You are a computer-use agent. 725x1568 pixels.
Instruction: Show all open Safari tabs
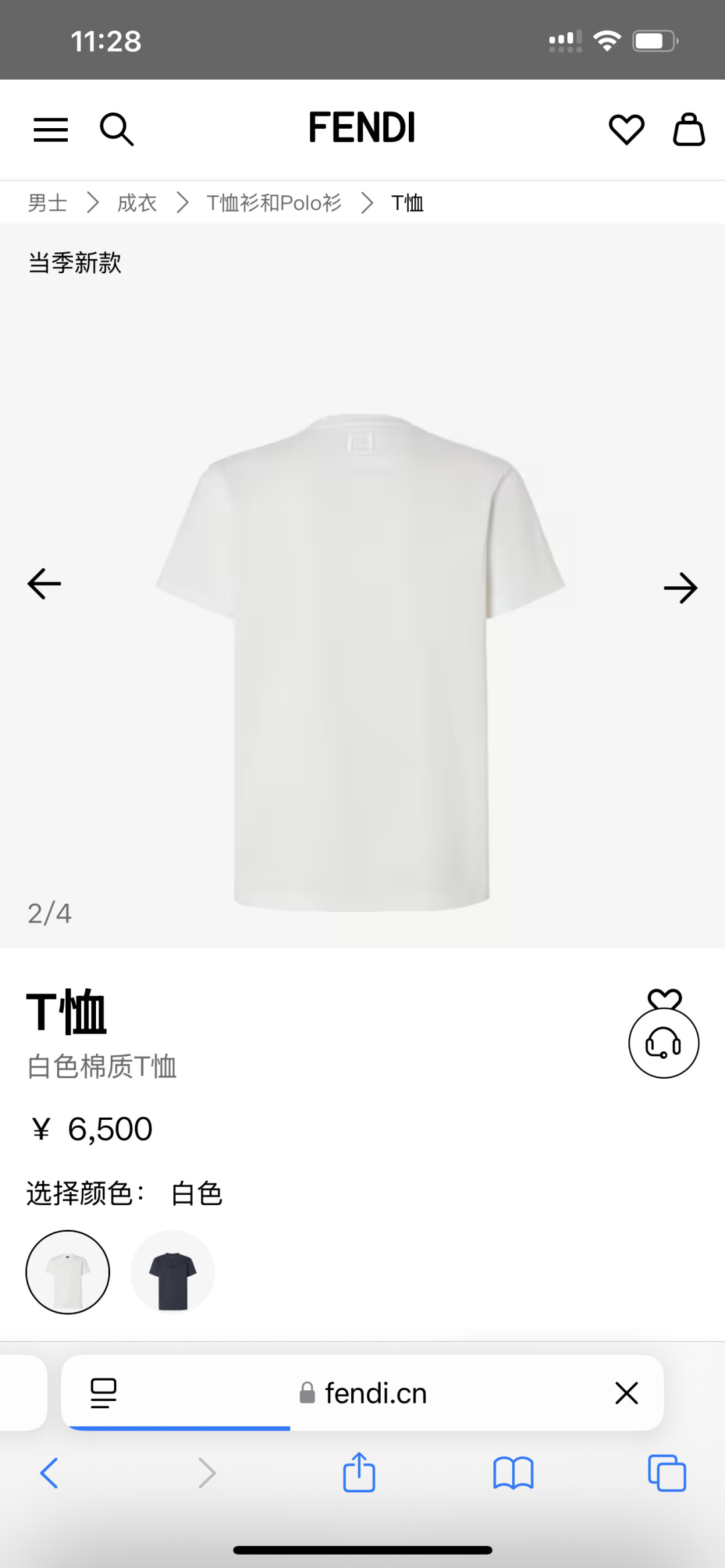coord(667,1473)
